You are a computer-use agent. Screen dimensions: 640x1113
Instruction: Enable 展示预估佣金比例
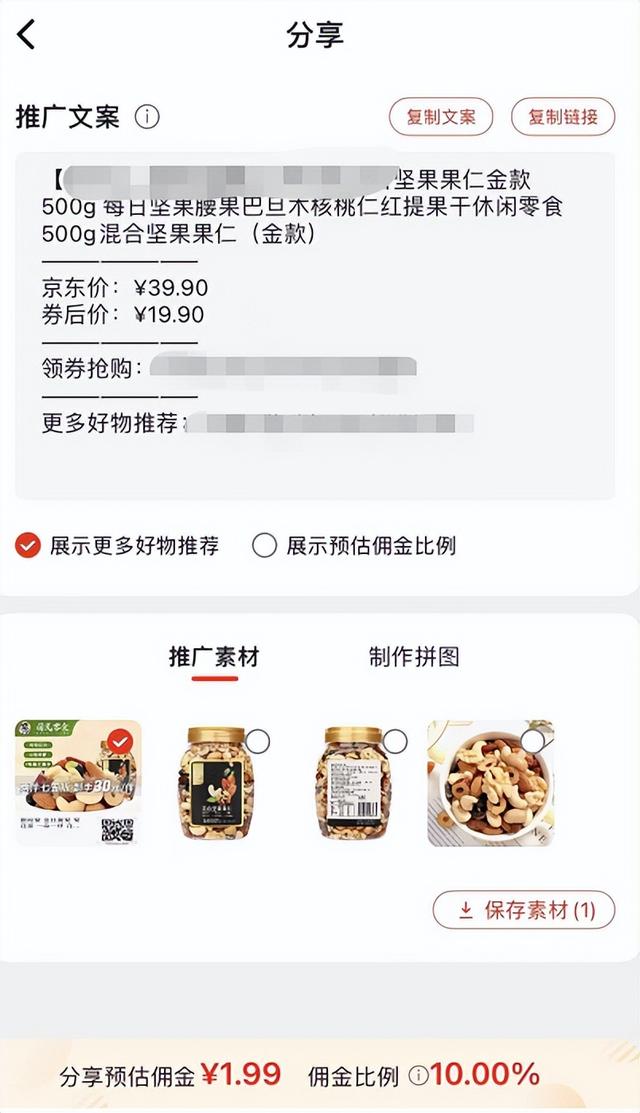click(264, 546)
